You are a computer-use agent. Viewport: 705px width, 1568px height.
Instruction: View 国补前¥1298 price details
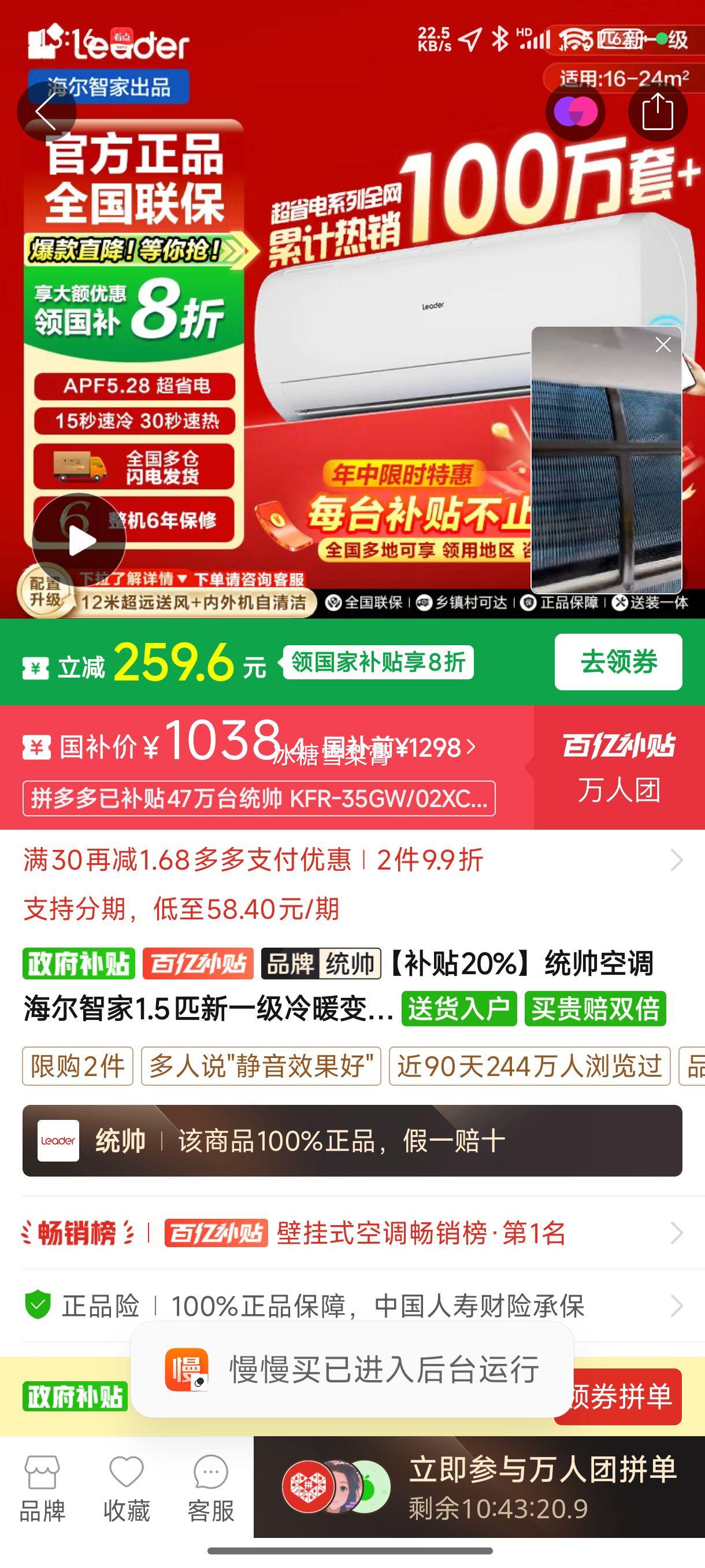(426, 748)
